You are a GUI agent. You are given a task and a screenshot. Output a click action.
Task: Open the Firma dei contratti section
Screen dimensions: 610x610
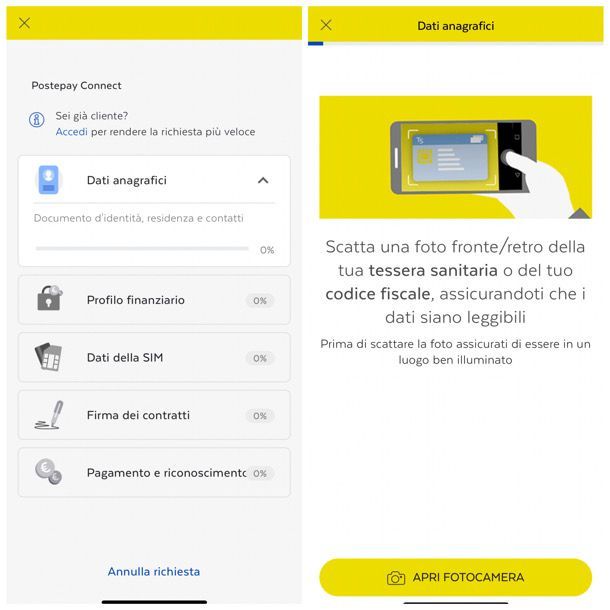coord(154,415)
